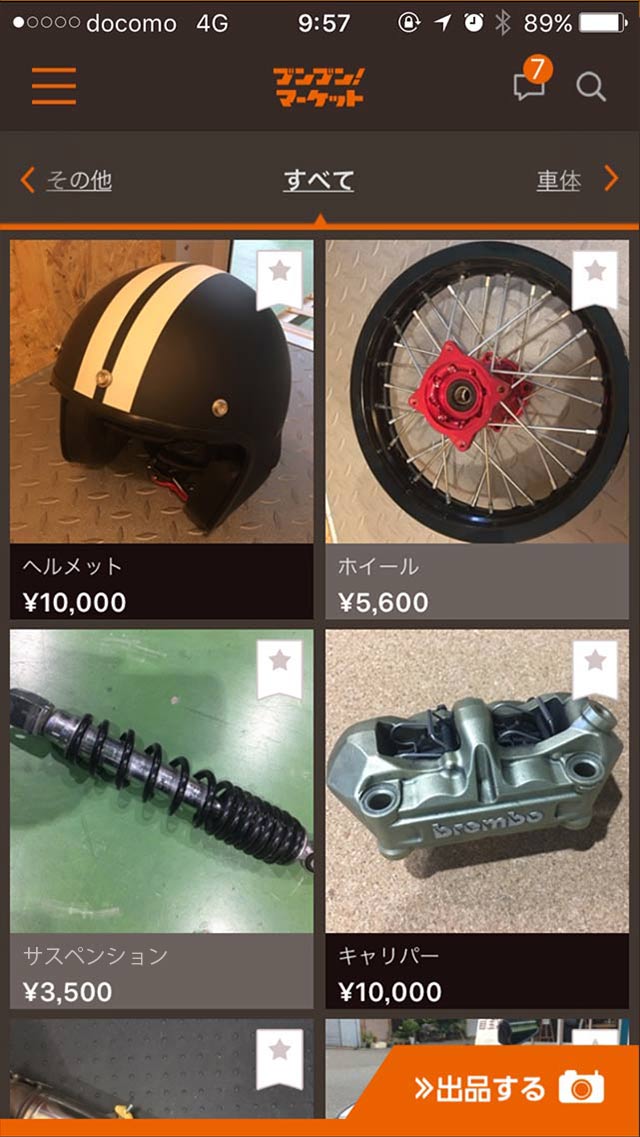Open the ホイール ¥5,600 listing
This screenshot has height=1137, width=640.
pyautogui.click(x=477, y=430)
